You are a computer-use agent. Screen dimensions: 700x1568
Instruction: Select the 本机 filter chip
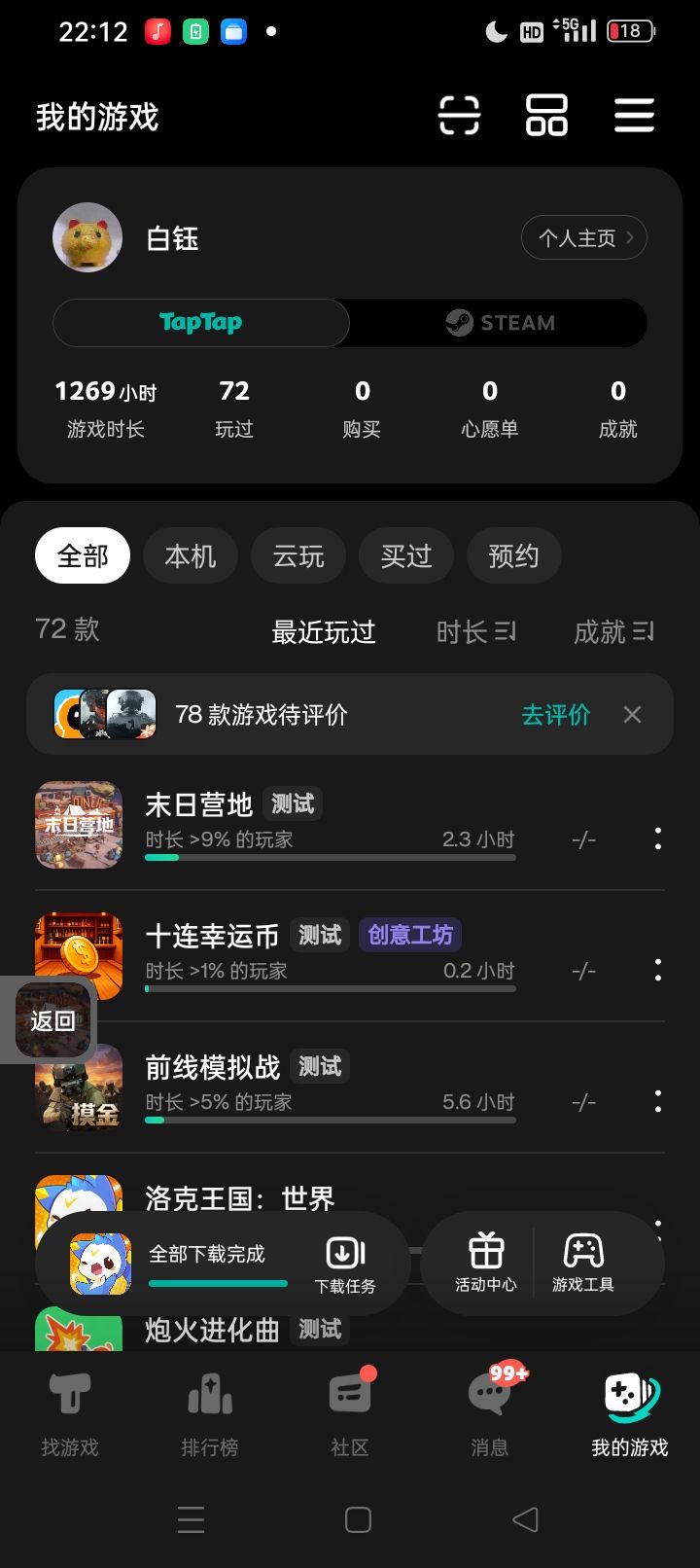(x=191, y=556)
